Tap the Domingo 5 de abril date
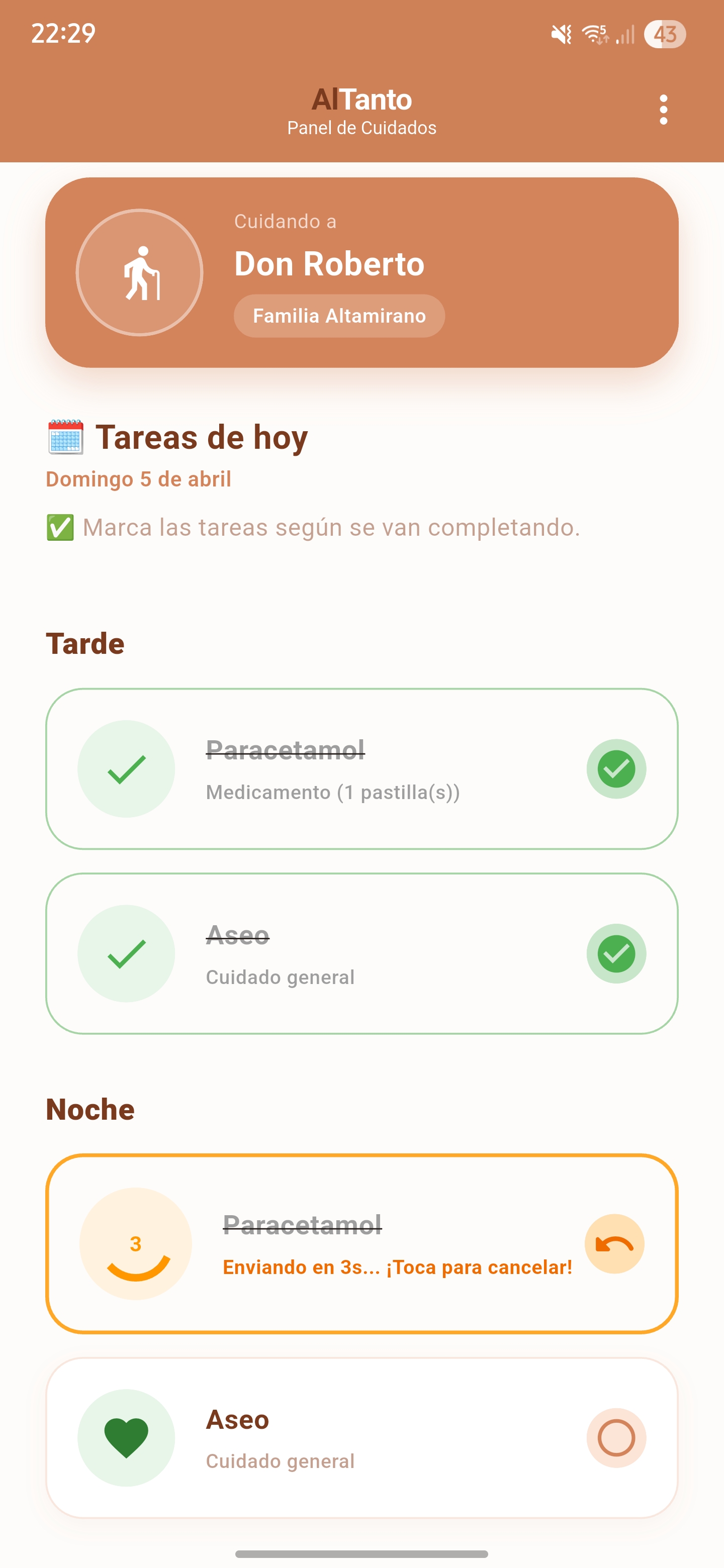 139,479
